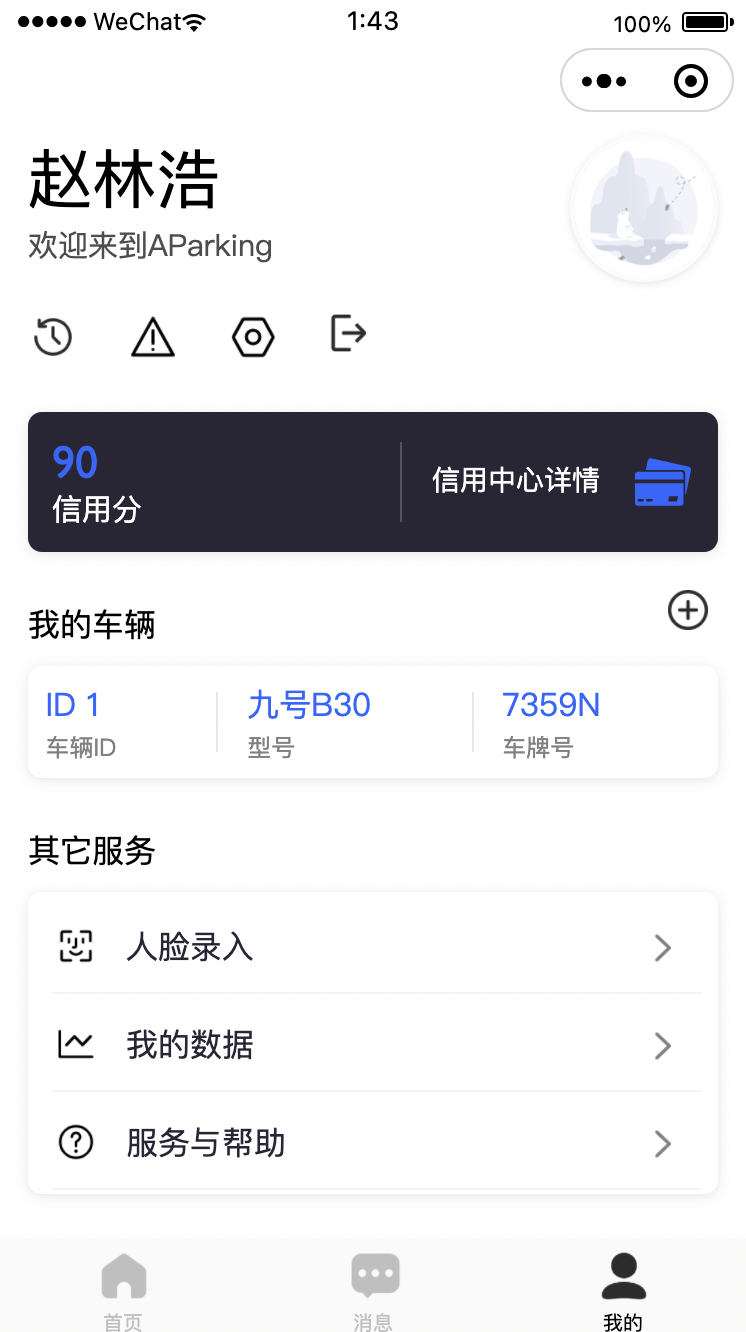Tap the log out icon
This screenshot has width=746, height=1332.
pyautogui.click(x=348, y=333)
